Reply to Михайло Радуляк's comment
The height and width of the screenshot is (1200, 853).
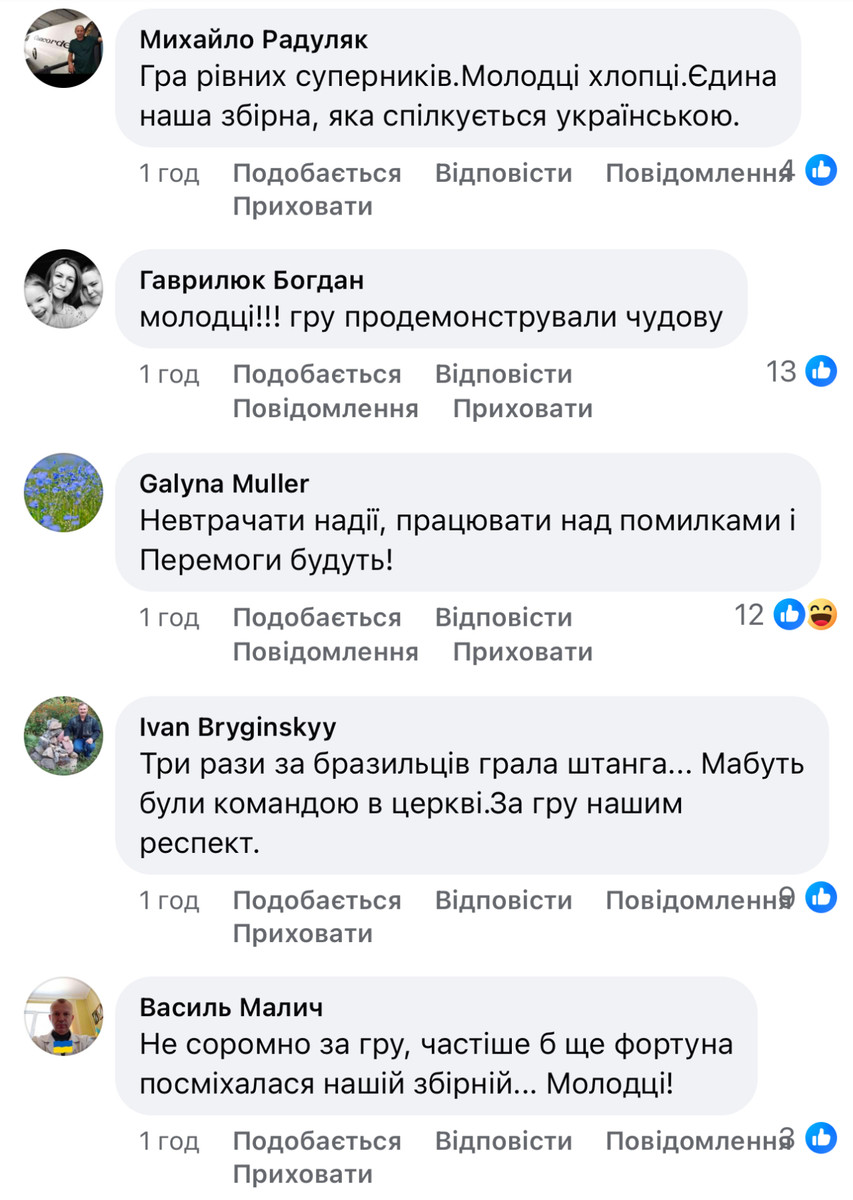(503, 173)
